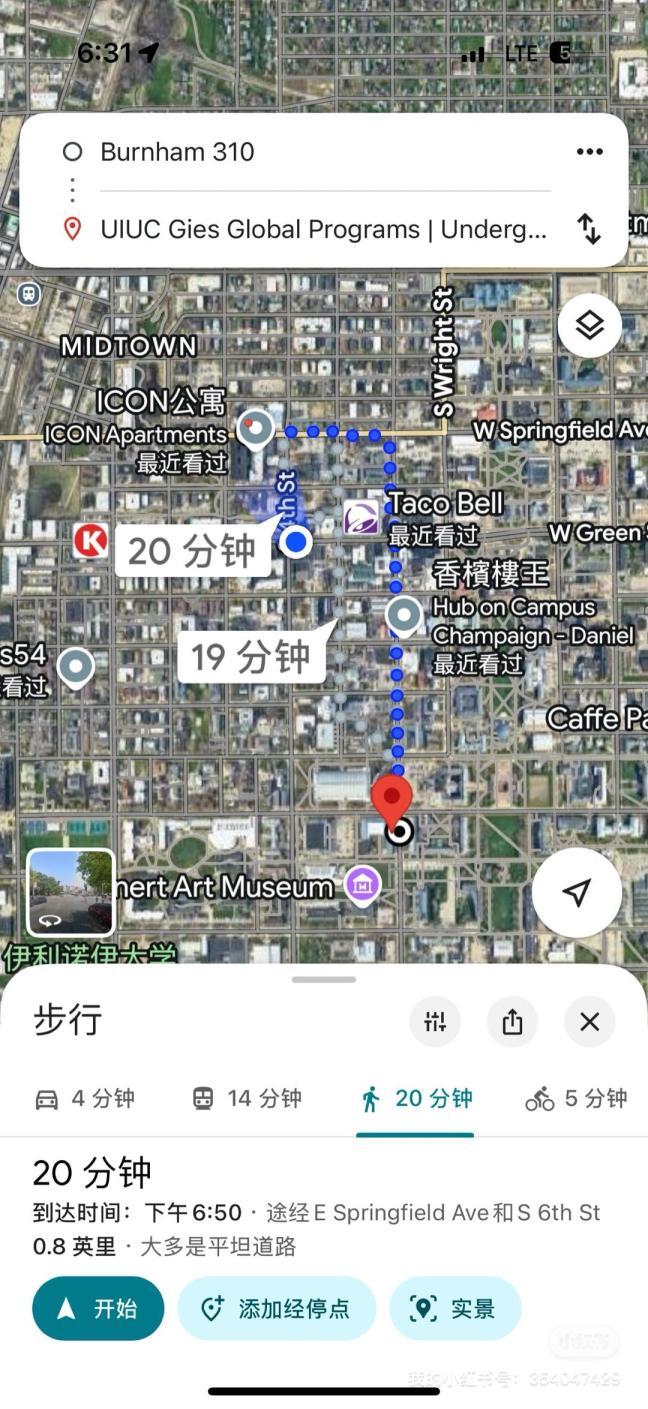Open the Hub on Campus Champaign map pin
The image size is (648, 1409).
404,616
